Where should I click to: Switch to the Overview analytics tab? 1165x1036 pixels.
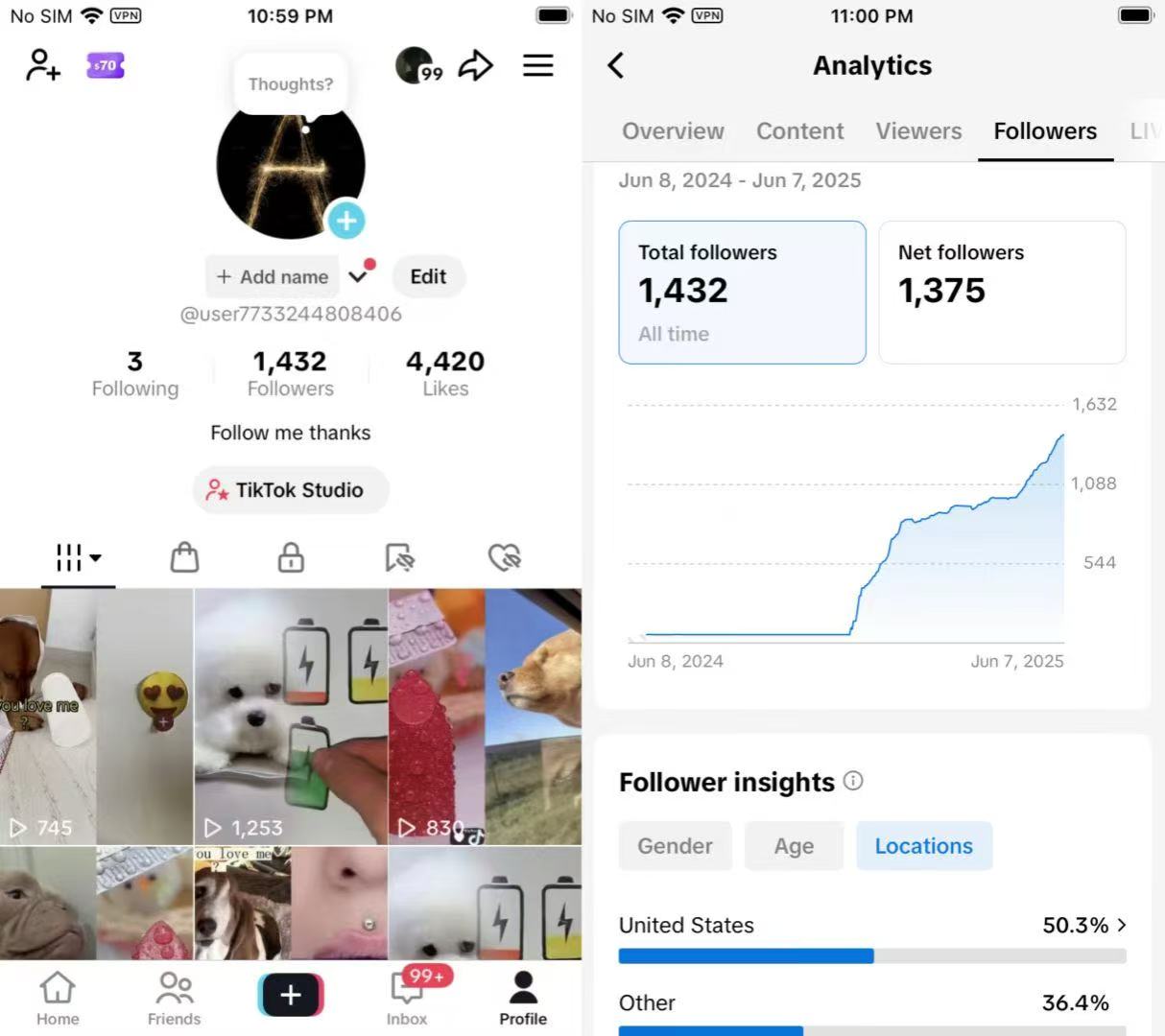click(x=673, y=131)
